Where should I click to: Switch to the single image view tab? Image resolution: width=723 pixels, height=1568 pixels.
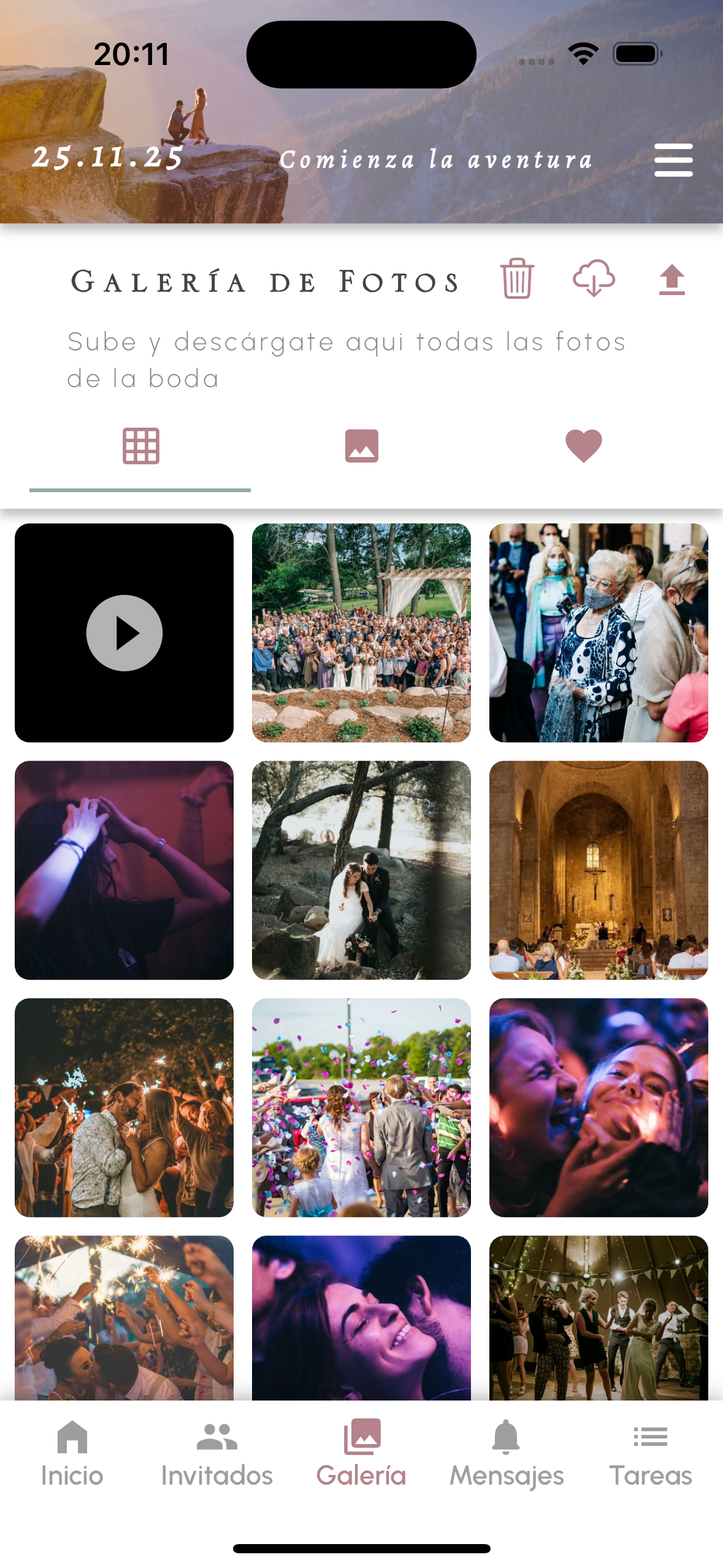[361, 446]
